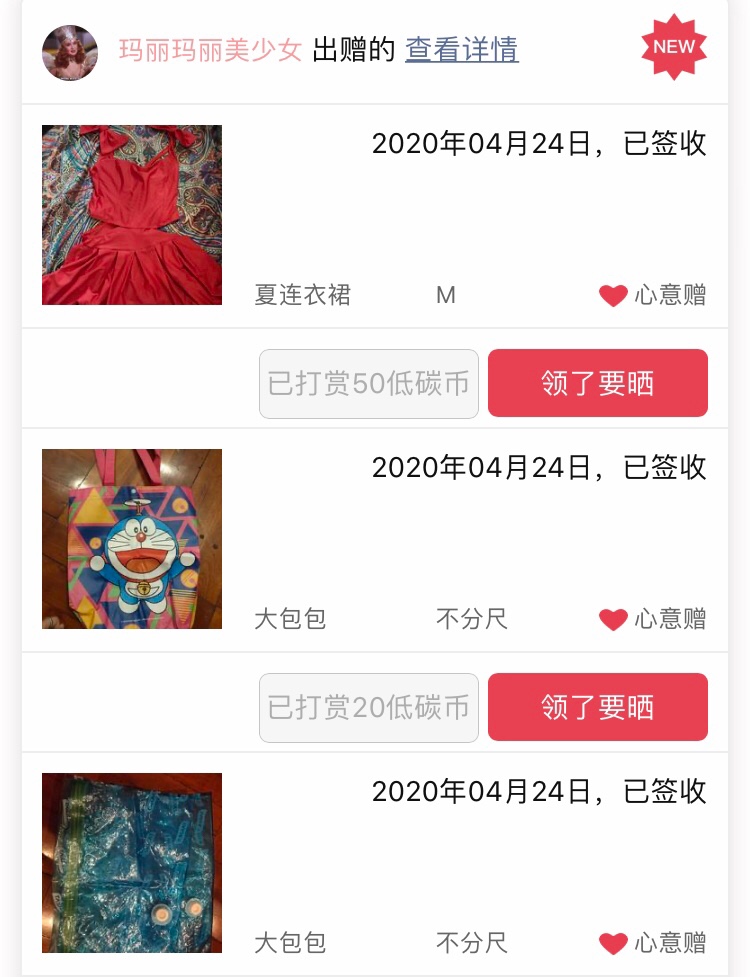Open 查看详情 link
Screen dimensions: 750x977
pos(461,50)
